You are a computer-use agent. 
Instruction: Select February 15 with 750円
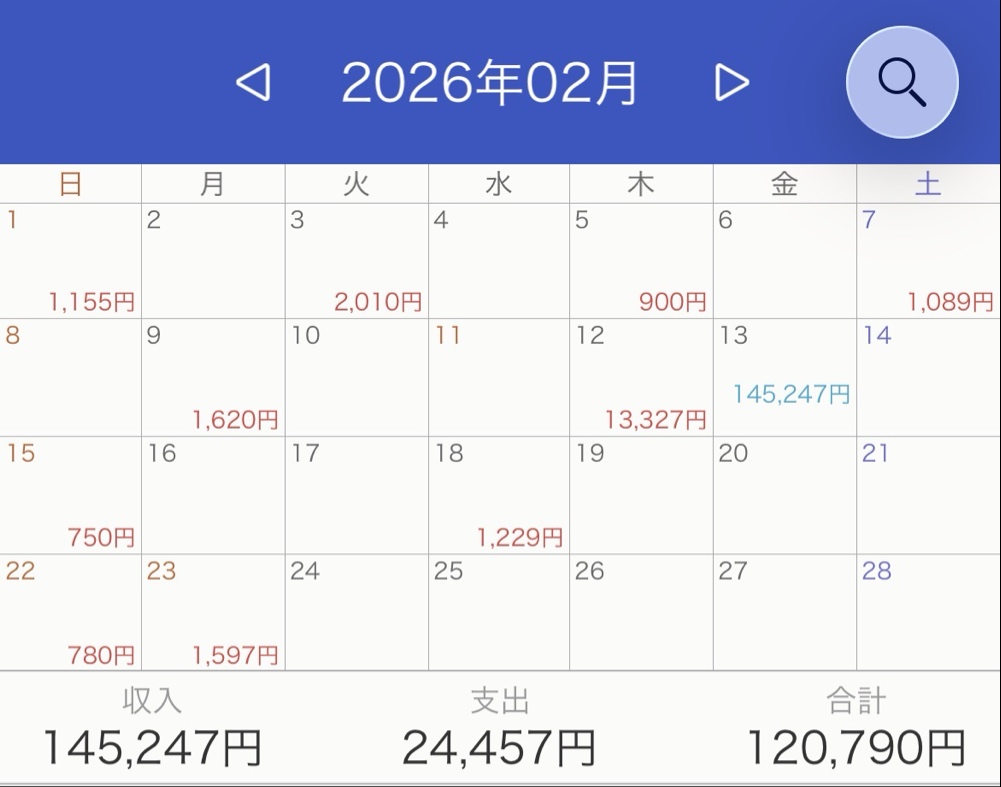pos(70,495)
